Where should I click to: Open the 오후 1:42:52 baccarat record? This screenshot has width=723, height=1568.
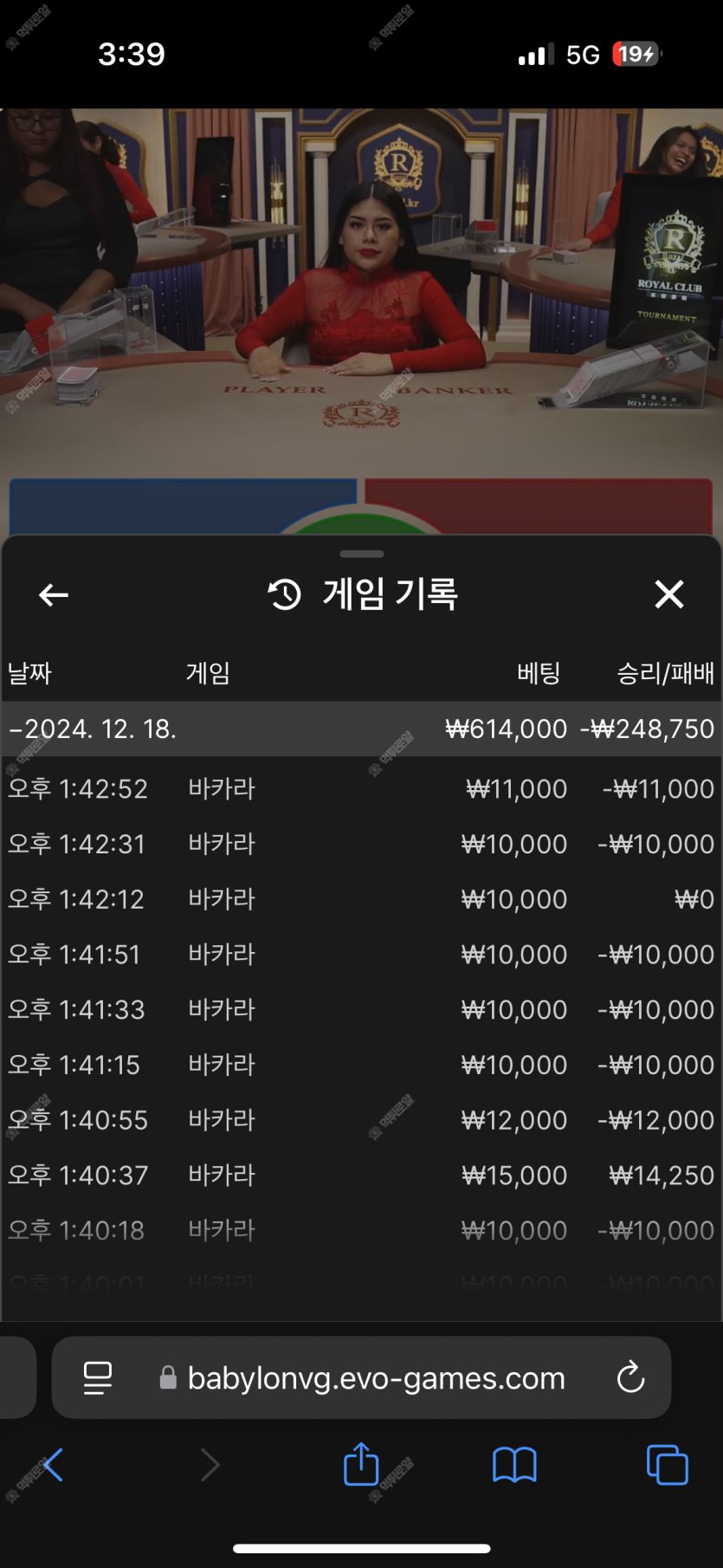361,789
